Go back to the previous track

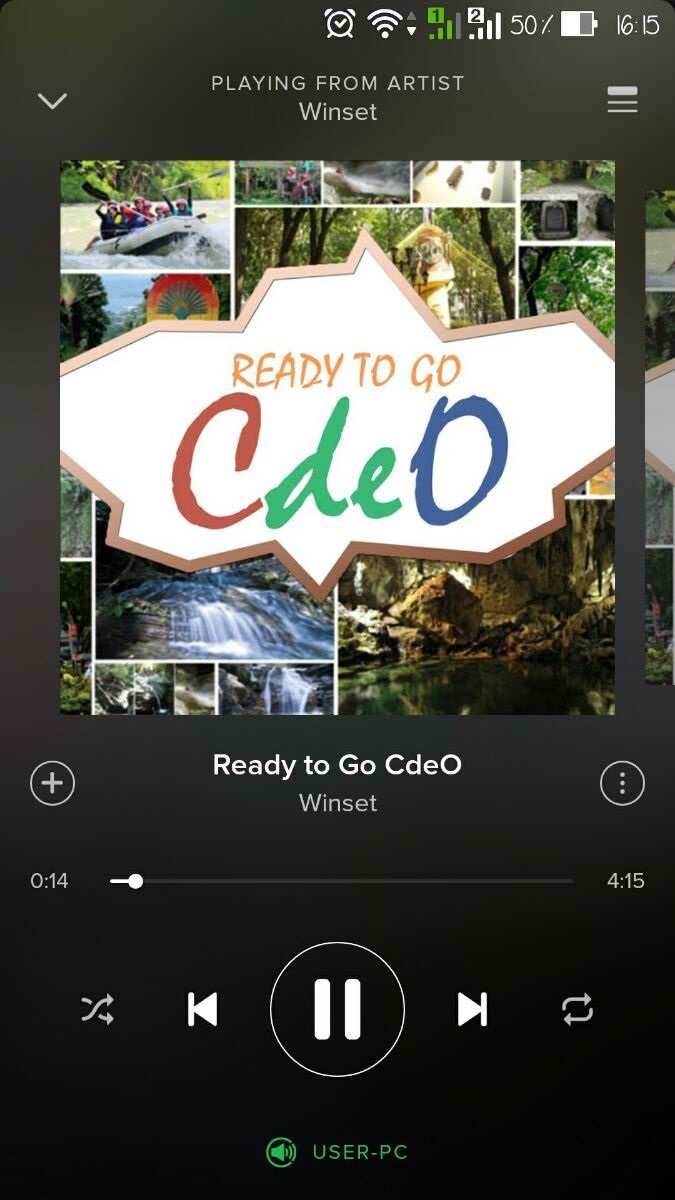click(203, 1009)
